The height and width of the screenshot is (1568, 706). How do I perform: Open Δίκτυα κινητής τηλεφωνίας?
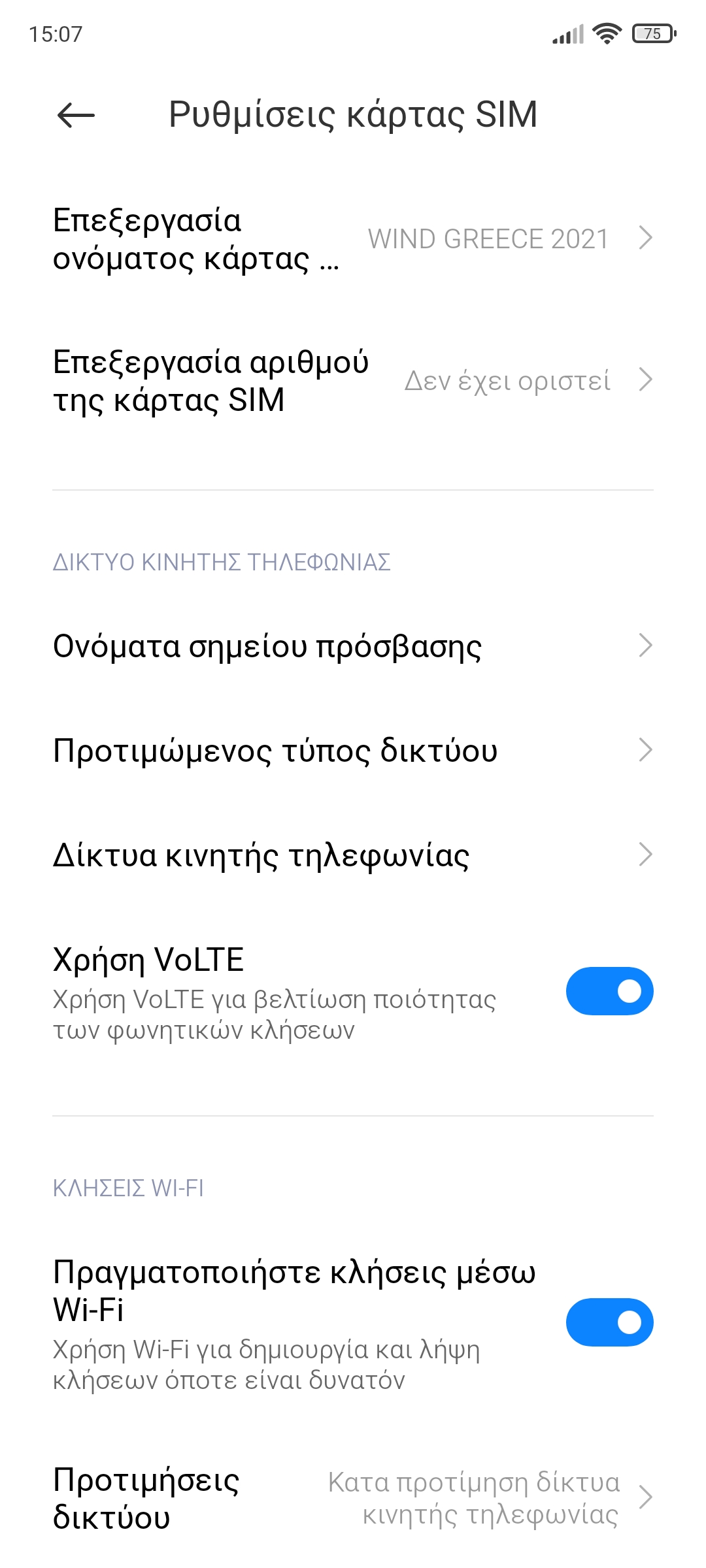pyautogui.click(x=353, y=855)
